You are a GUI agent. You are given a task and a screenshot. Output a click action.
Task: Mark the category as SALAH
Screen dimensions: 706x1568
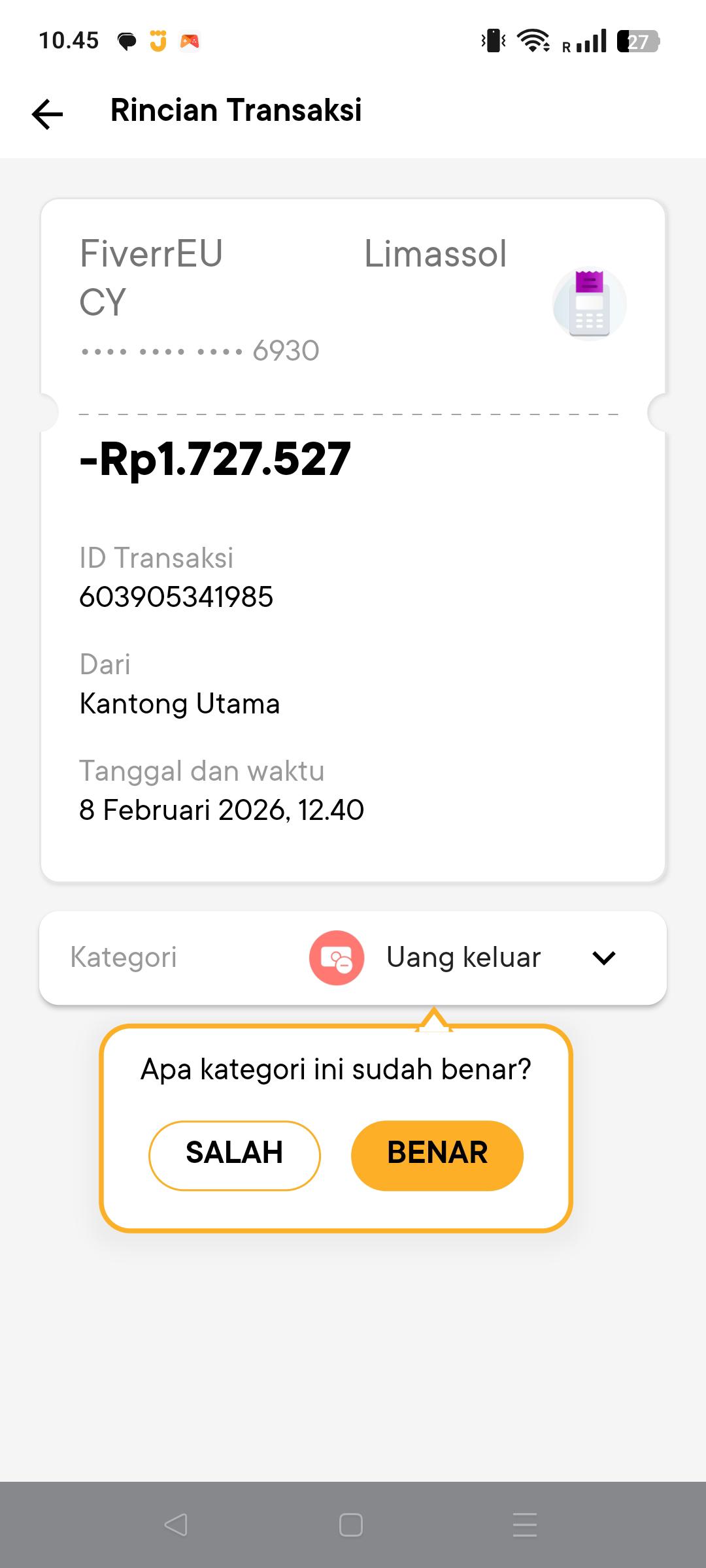235,1155
